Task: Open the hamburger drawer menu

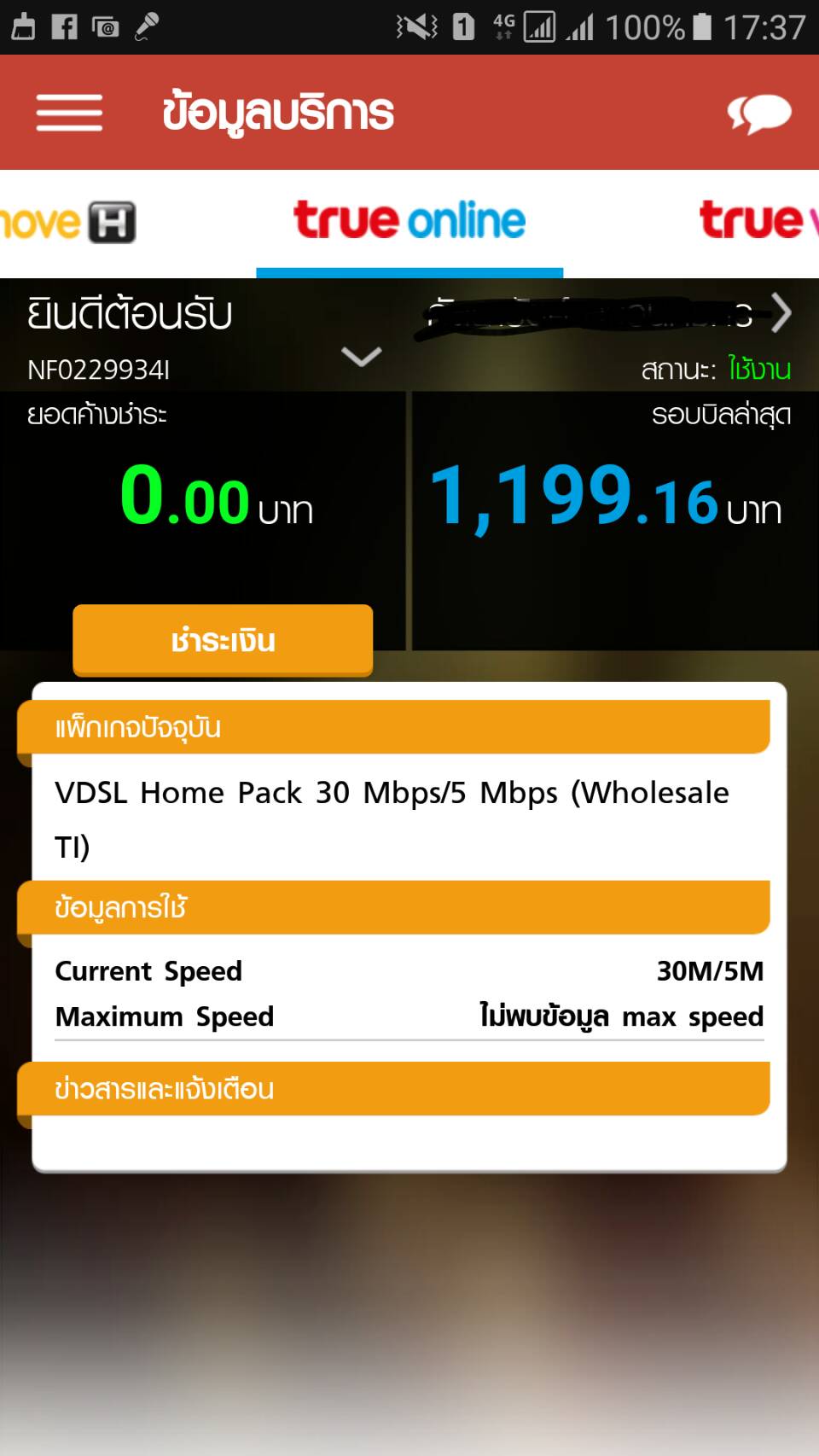Action: pyautogui.click(x=69, y=113)
